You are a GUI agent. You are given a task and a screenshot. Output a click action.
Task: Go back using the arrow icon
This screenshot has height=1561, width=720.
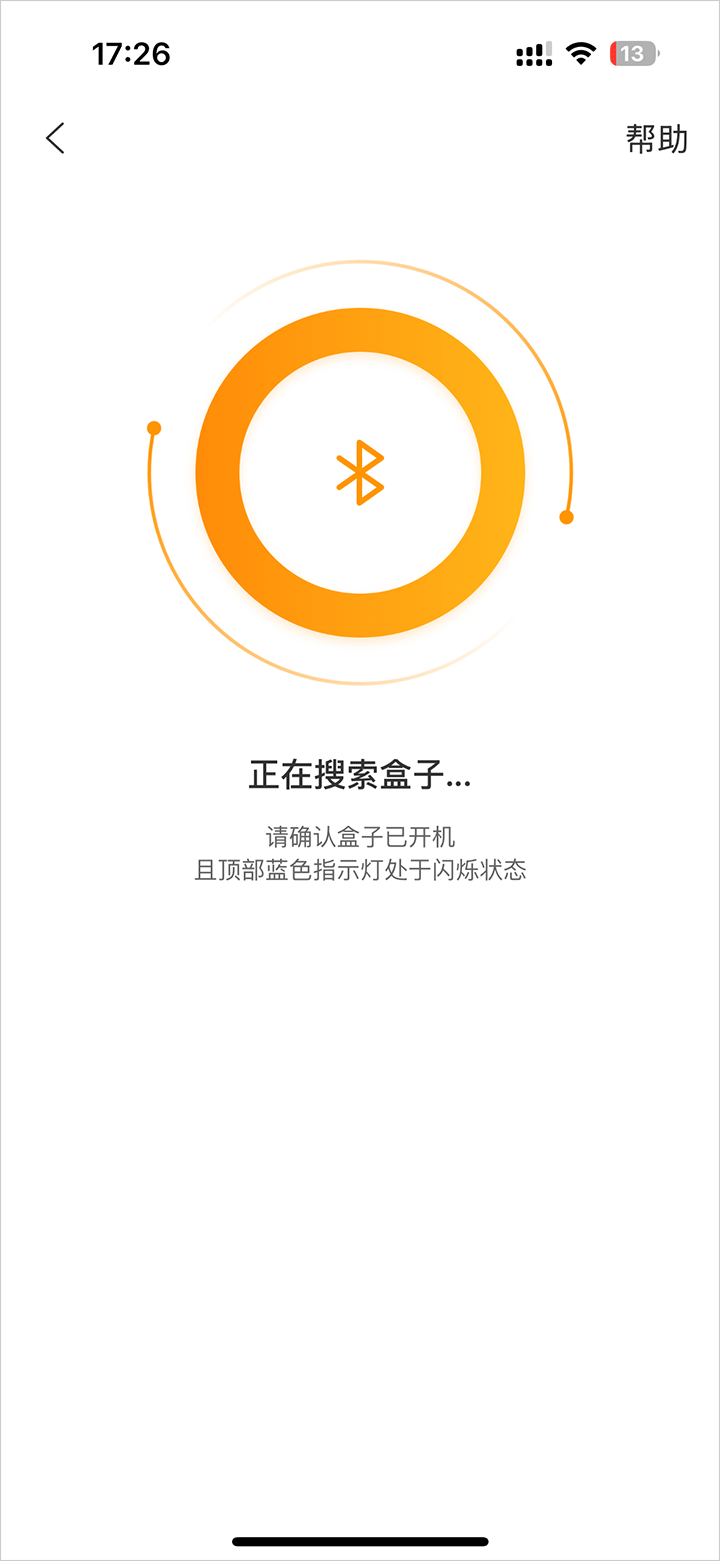(55, 138)
